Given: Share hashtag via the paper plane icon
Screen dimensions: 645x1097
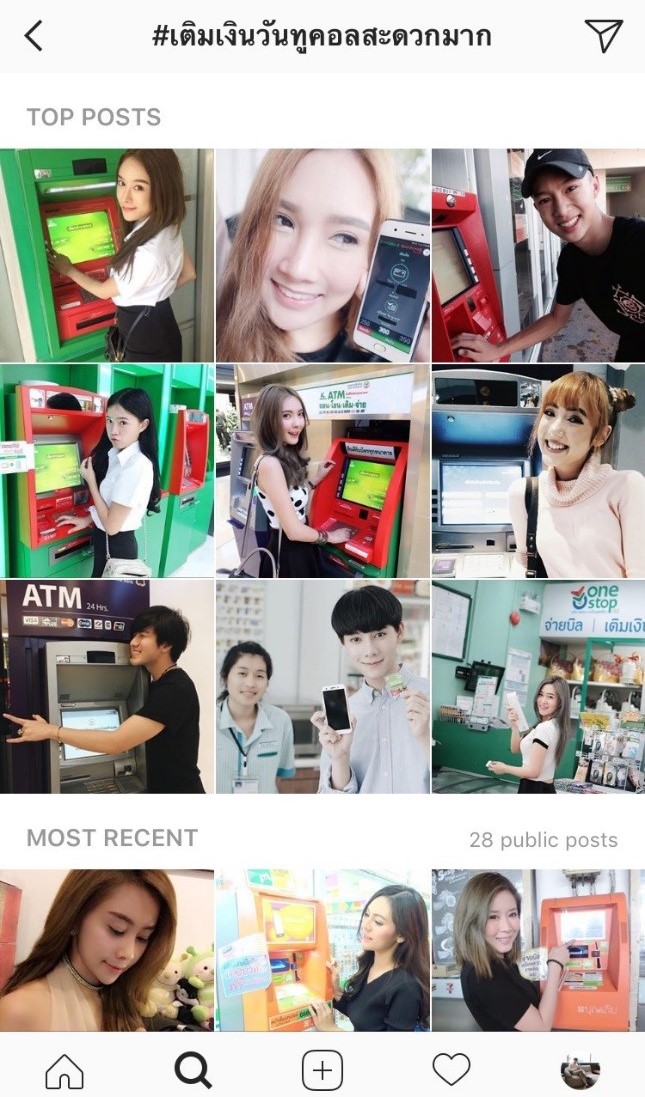Looking at the screenshot, I should [603, 35].
